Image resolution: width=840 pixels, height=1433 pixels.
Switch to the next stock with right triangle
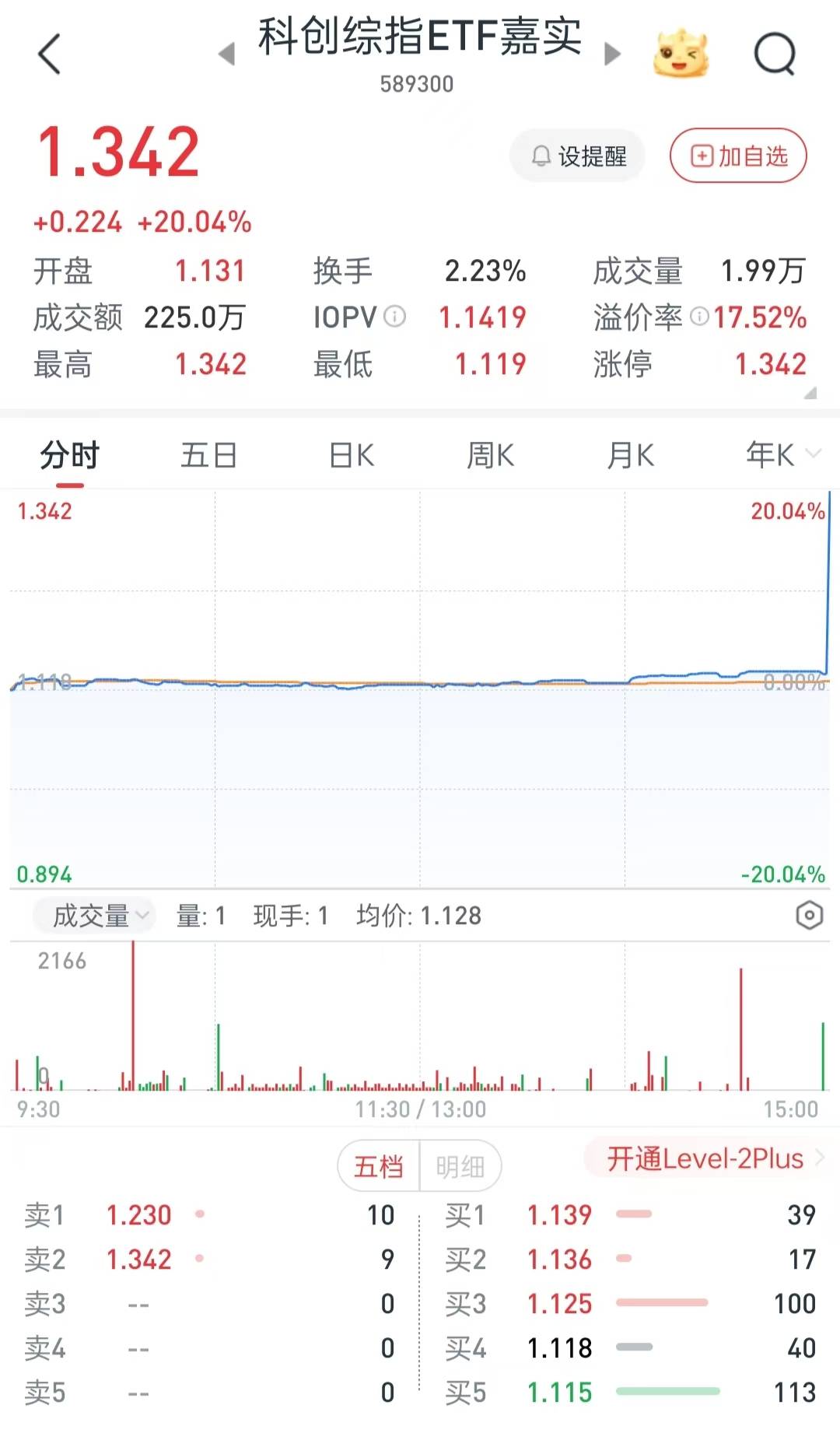pos(613,54)
